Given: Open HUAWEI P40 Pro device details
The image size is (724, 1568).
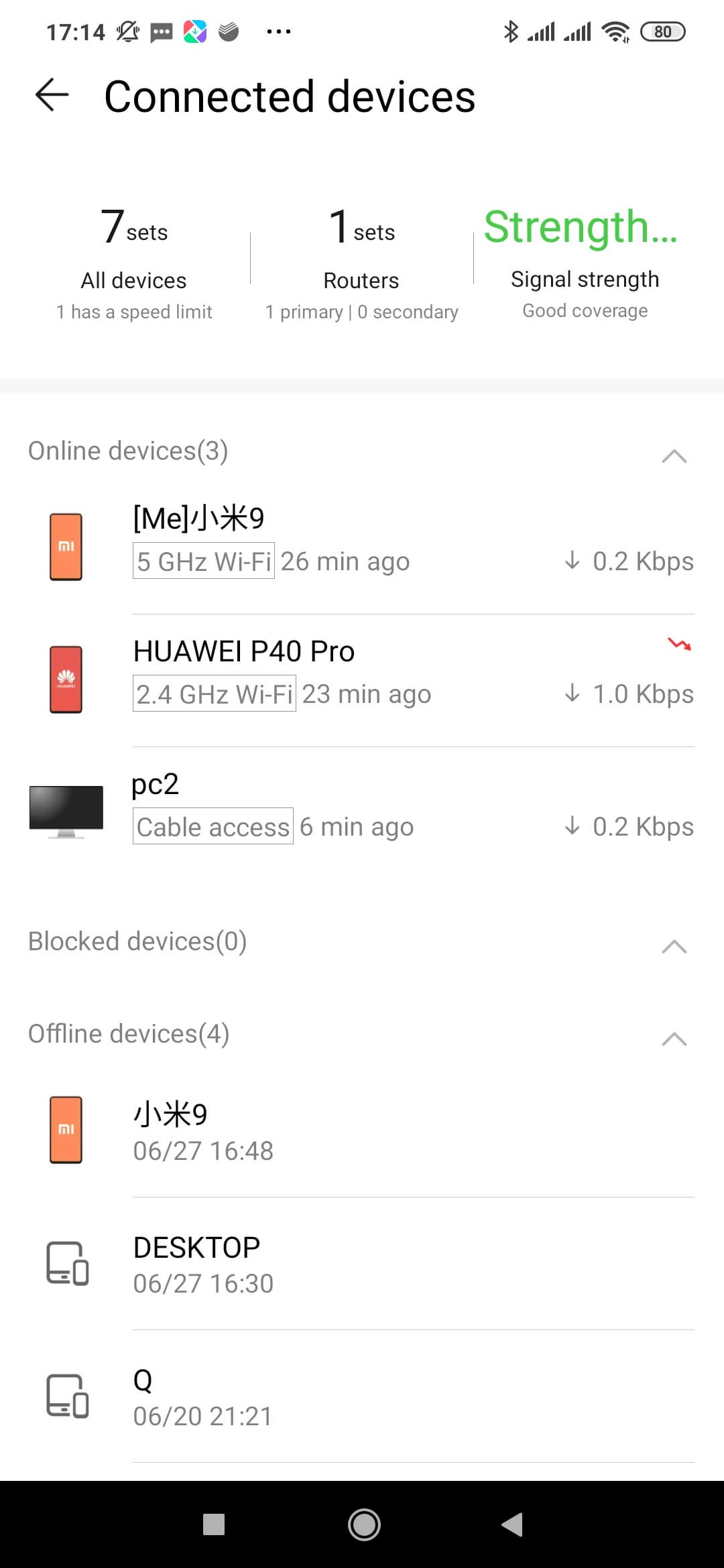Looking at the screenshot, I should (362, 673).
